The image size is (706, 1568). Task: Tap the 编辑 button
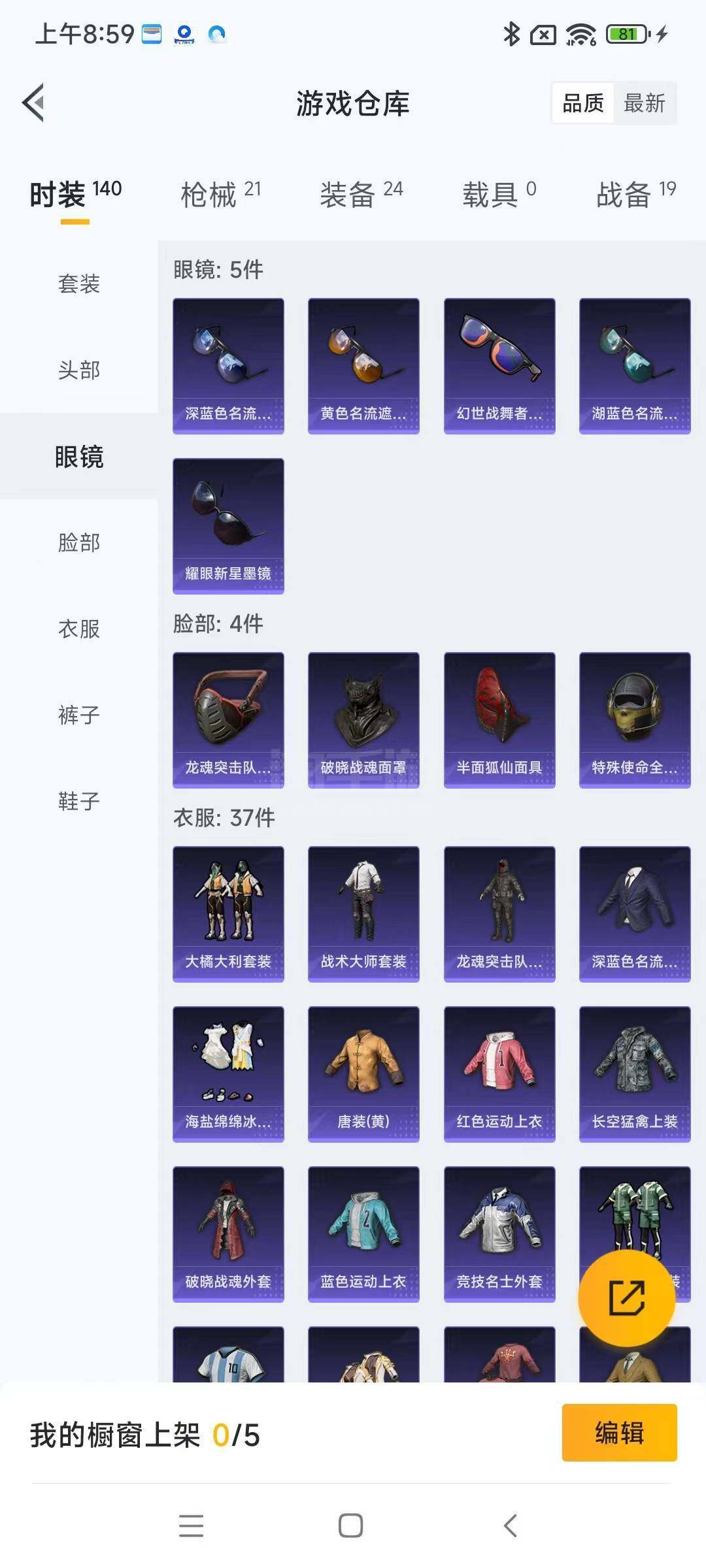click(619, 1433)
